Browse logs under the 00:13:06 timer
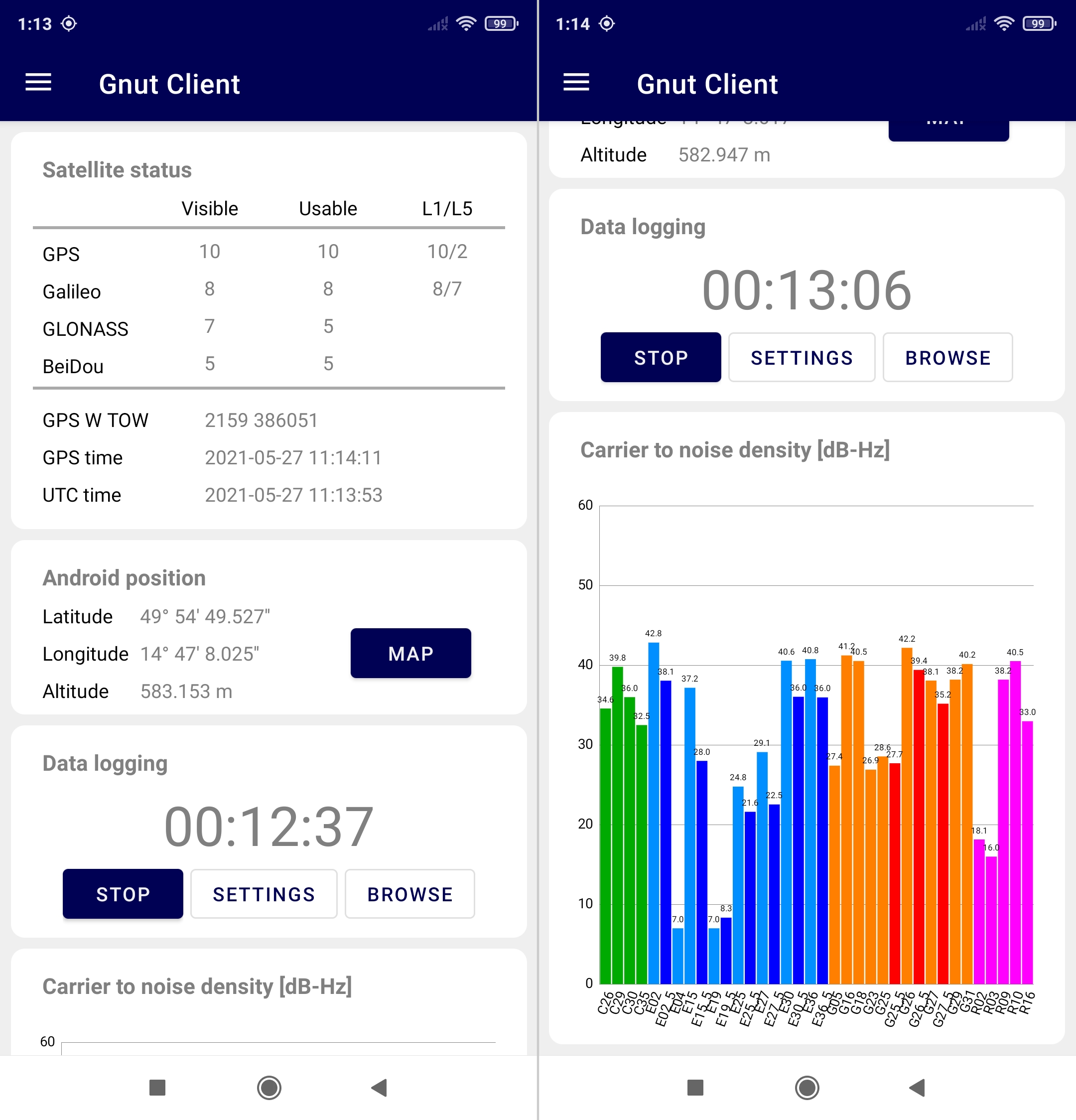This screenshot has width=1076, height=1120. [947, 357]
